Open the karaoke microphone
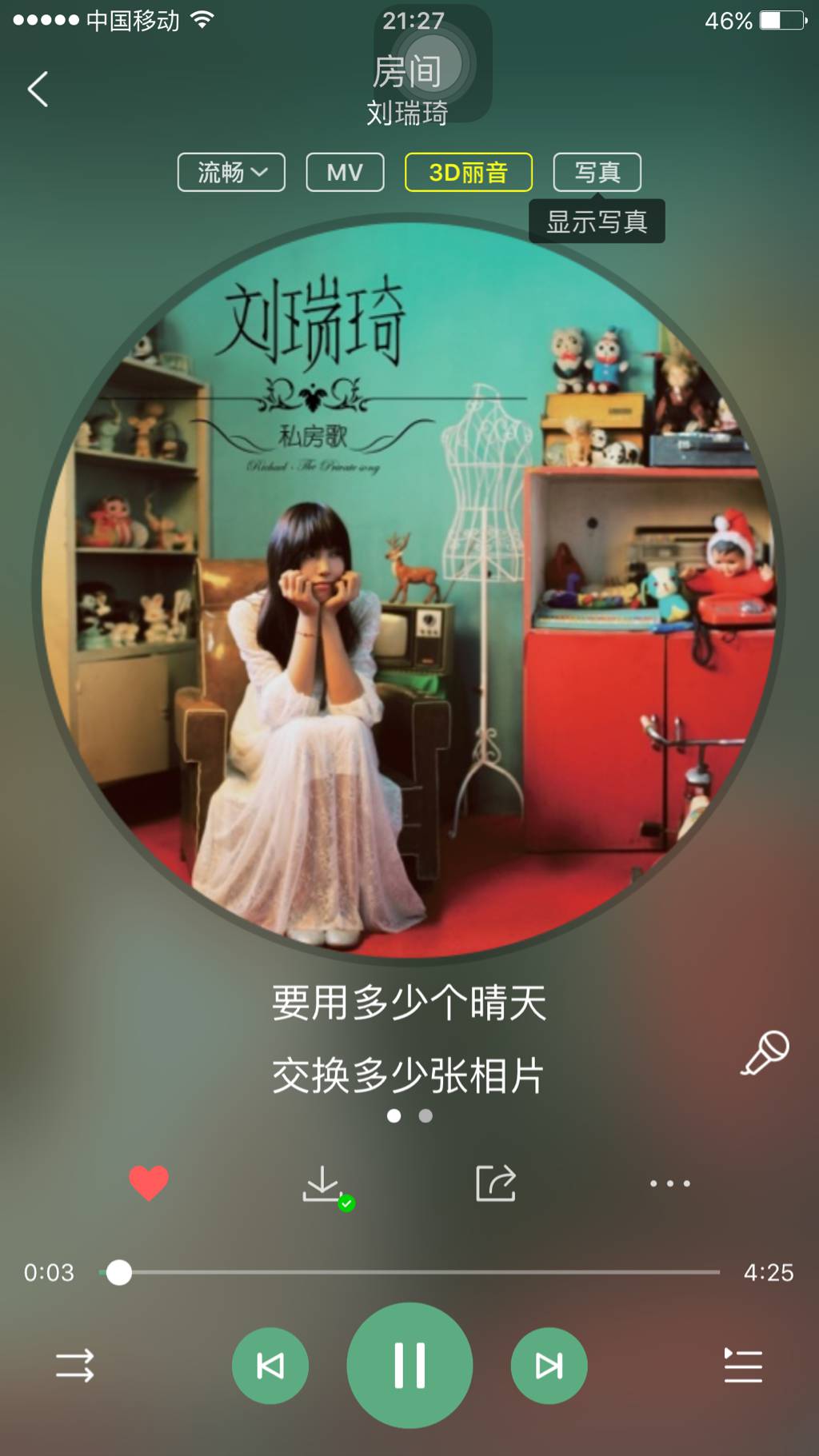The height and width of the screenshot is (1456, 819). click(765, 1052)
